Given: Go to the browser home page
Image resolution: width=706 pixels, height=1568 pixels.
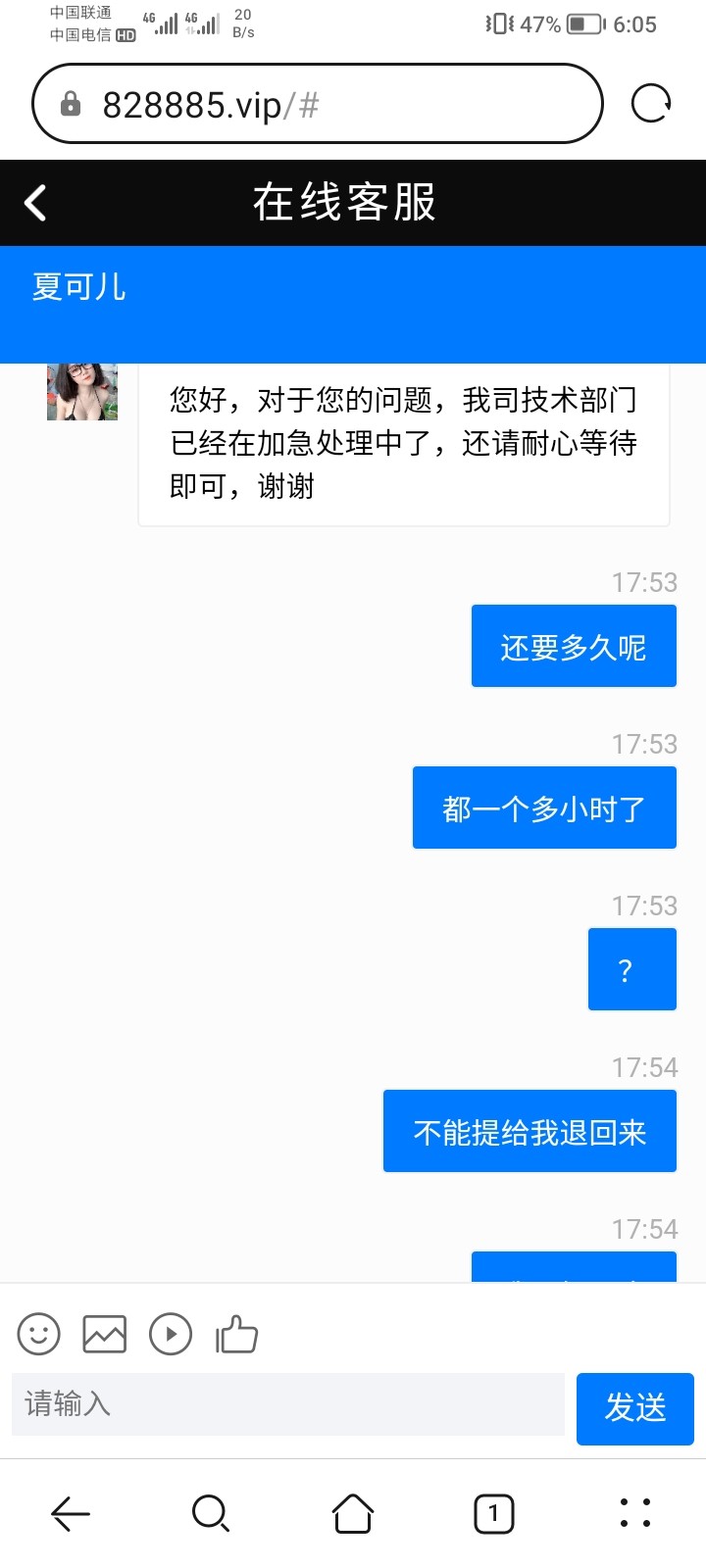Looking at the screenshot, I should tap(353, 1514).
